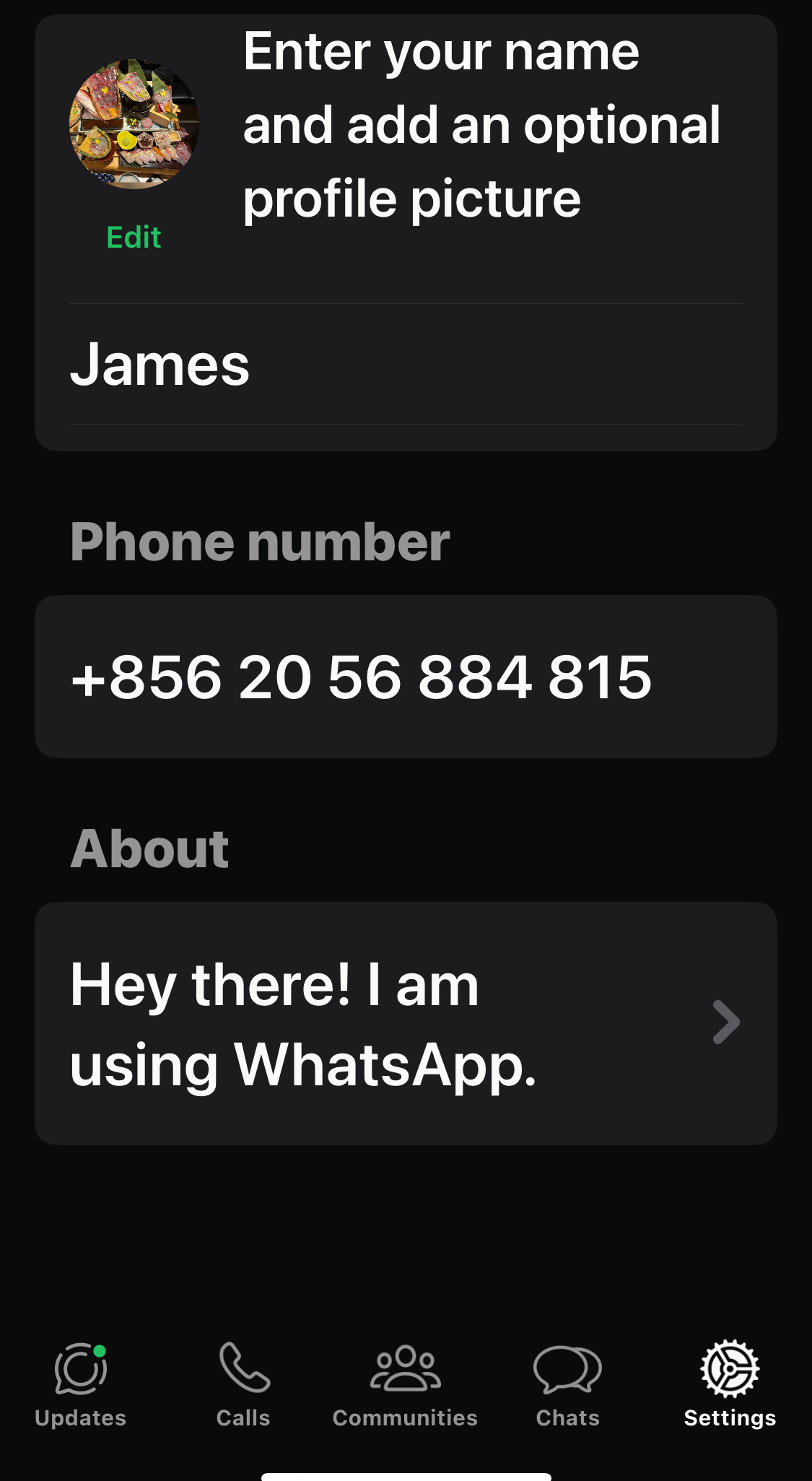The width and height of the screenshot is (812, 1481).
Task: Open the Chats tab
Action: pos(567,1386)
